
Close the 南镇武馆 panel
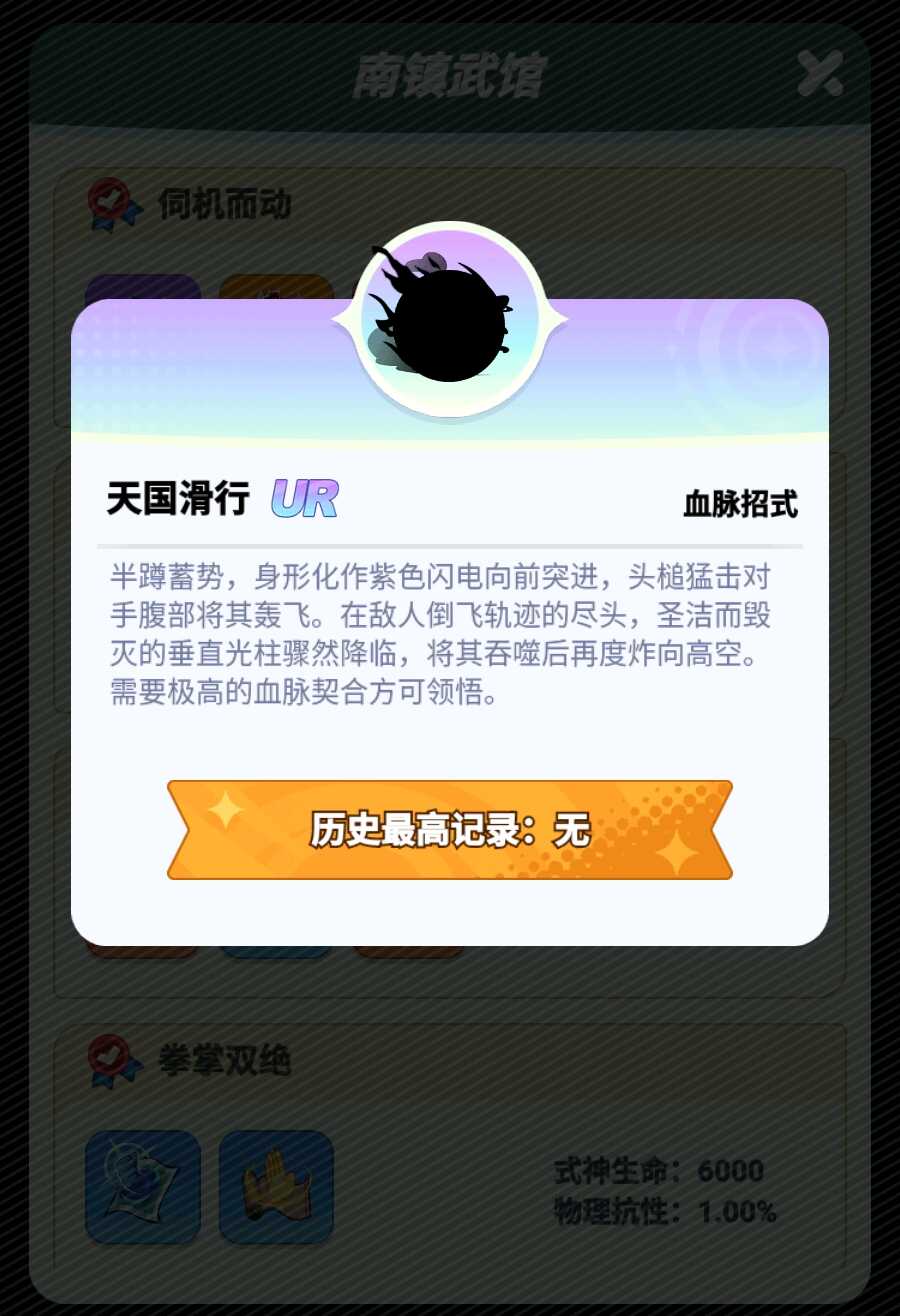(x=820, y=74)
